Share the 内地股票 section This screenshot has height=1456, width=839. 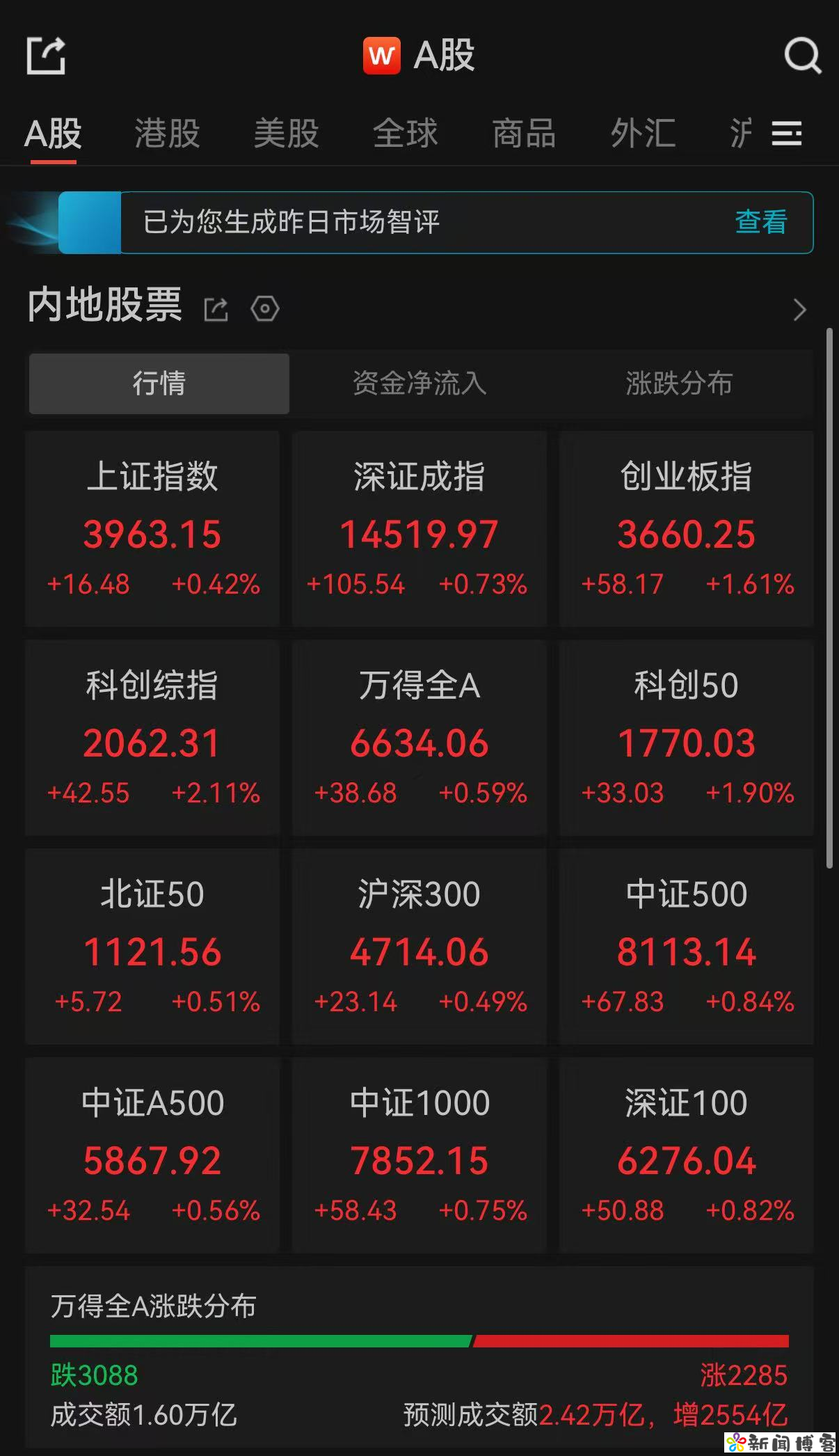click(x=216, y=309)
